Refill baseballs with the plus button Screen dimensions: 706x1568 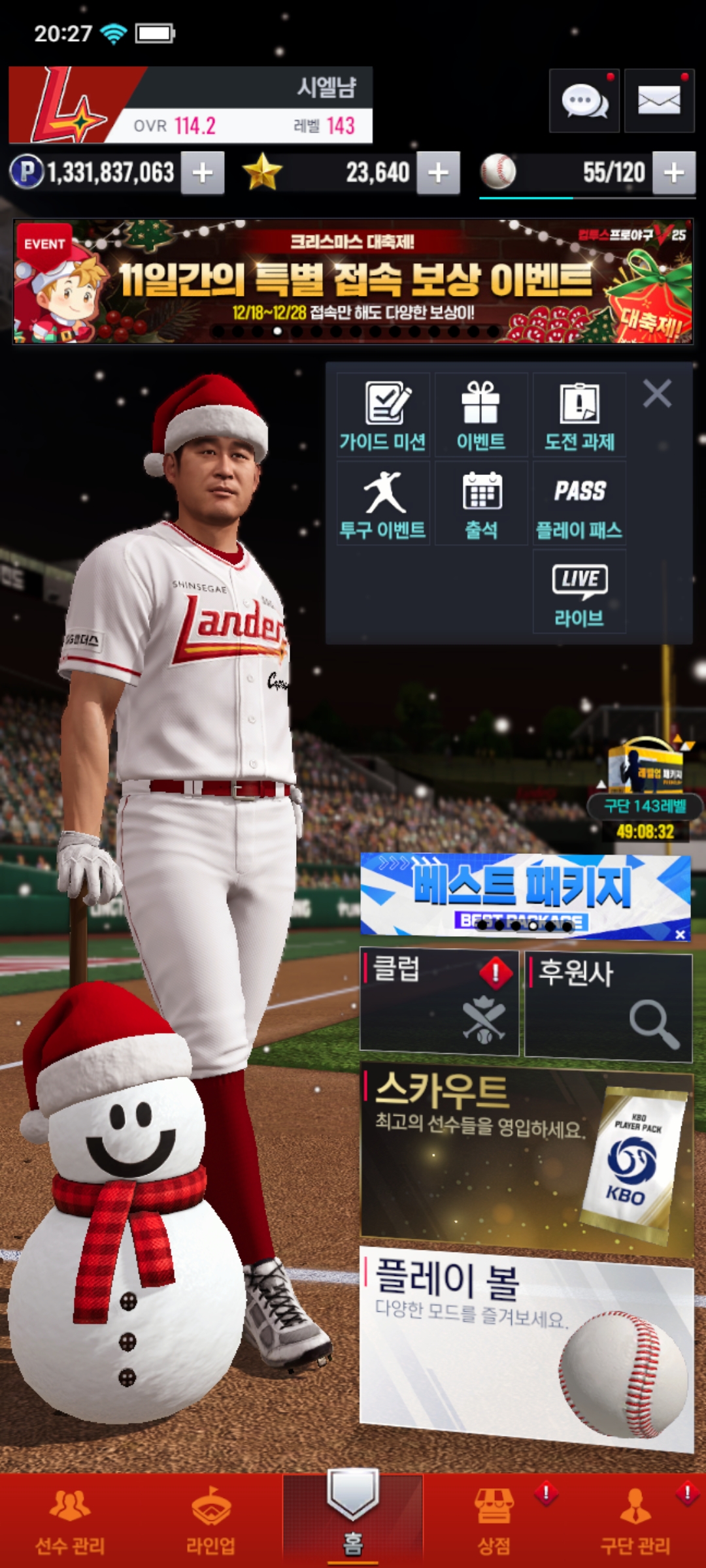pos(674,173)
